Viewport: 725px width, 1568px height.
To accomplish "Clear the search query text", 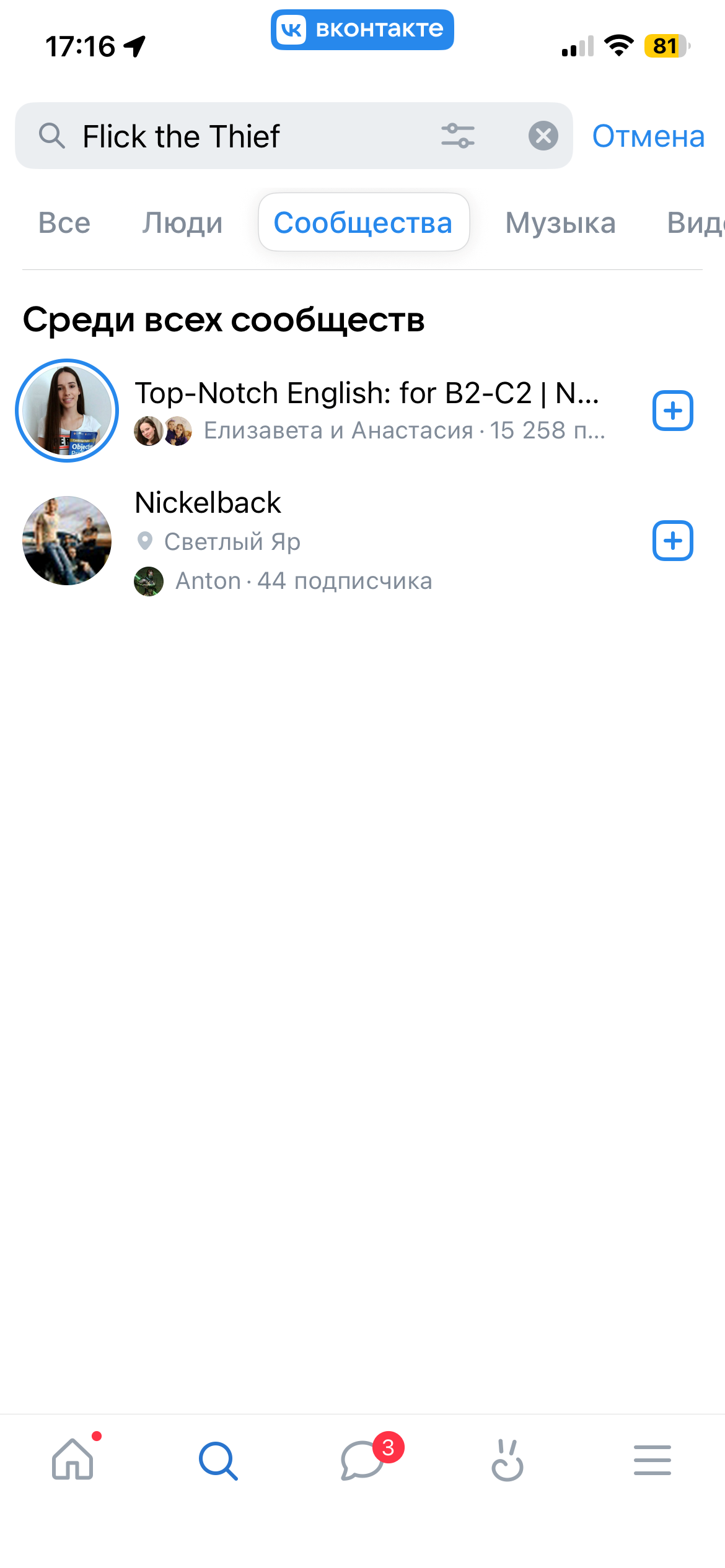I will point(543,136).
